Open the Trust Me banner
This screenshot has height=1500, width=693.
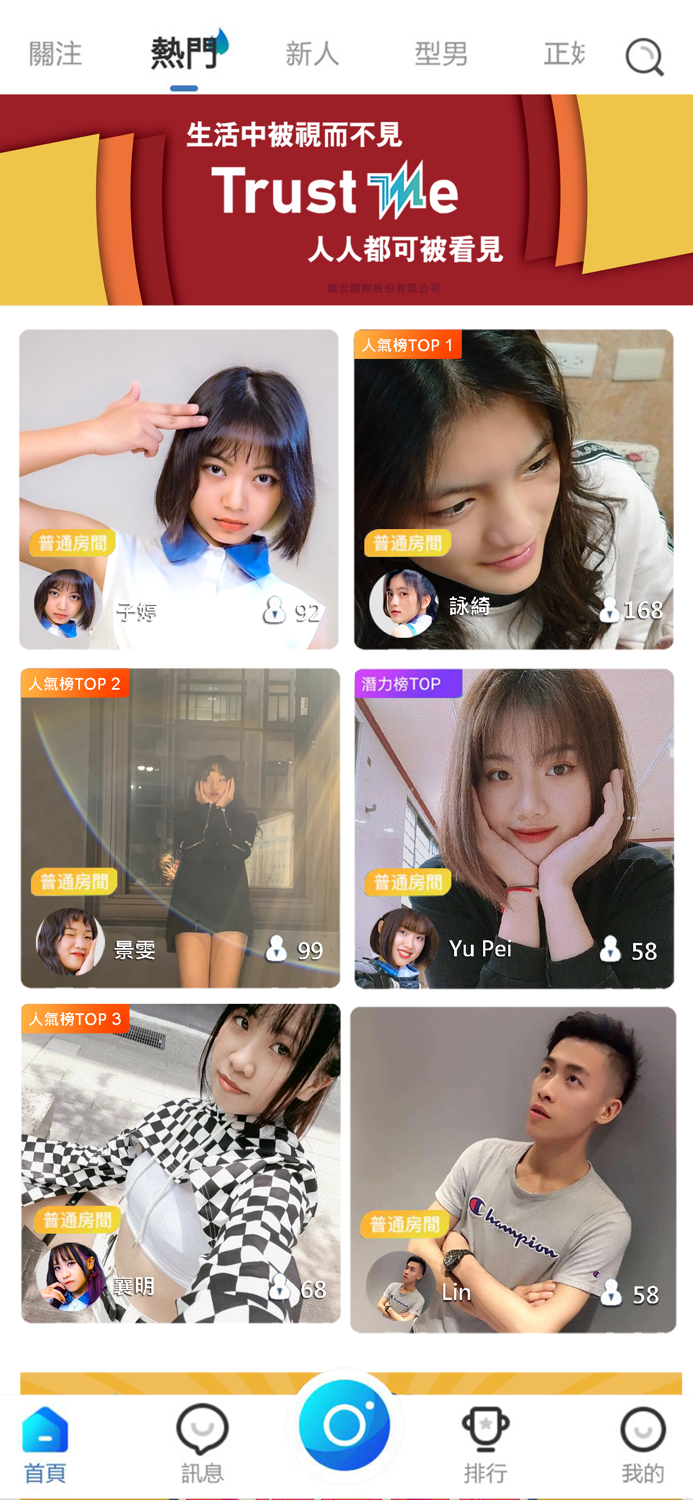click(346, 199)
